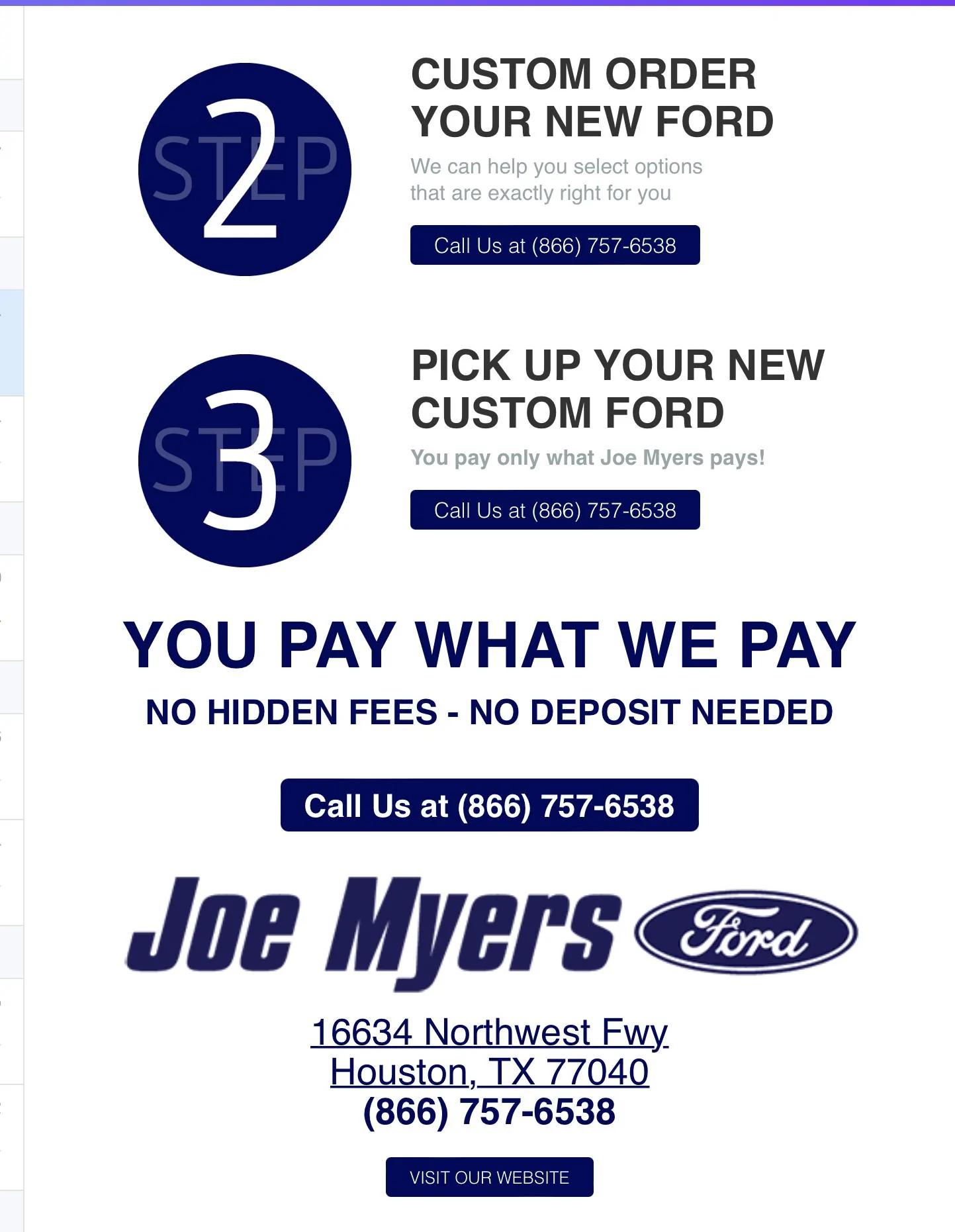The width and height of the screenshot is (955, 1232).
Task: Click the 16634 Northwest Fwy address link
Action: (x=488, y=1031)
